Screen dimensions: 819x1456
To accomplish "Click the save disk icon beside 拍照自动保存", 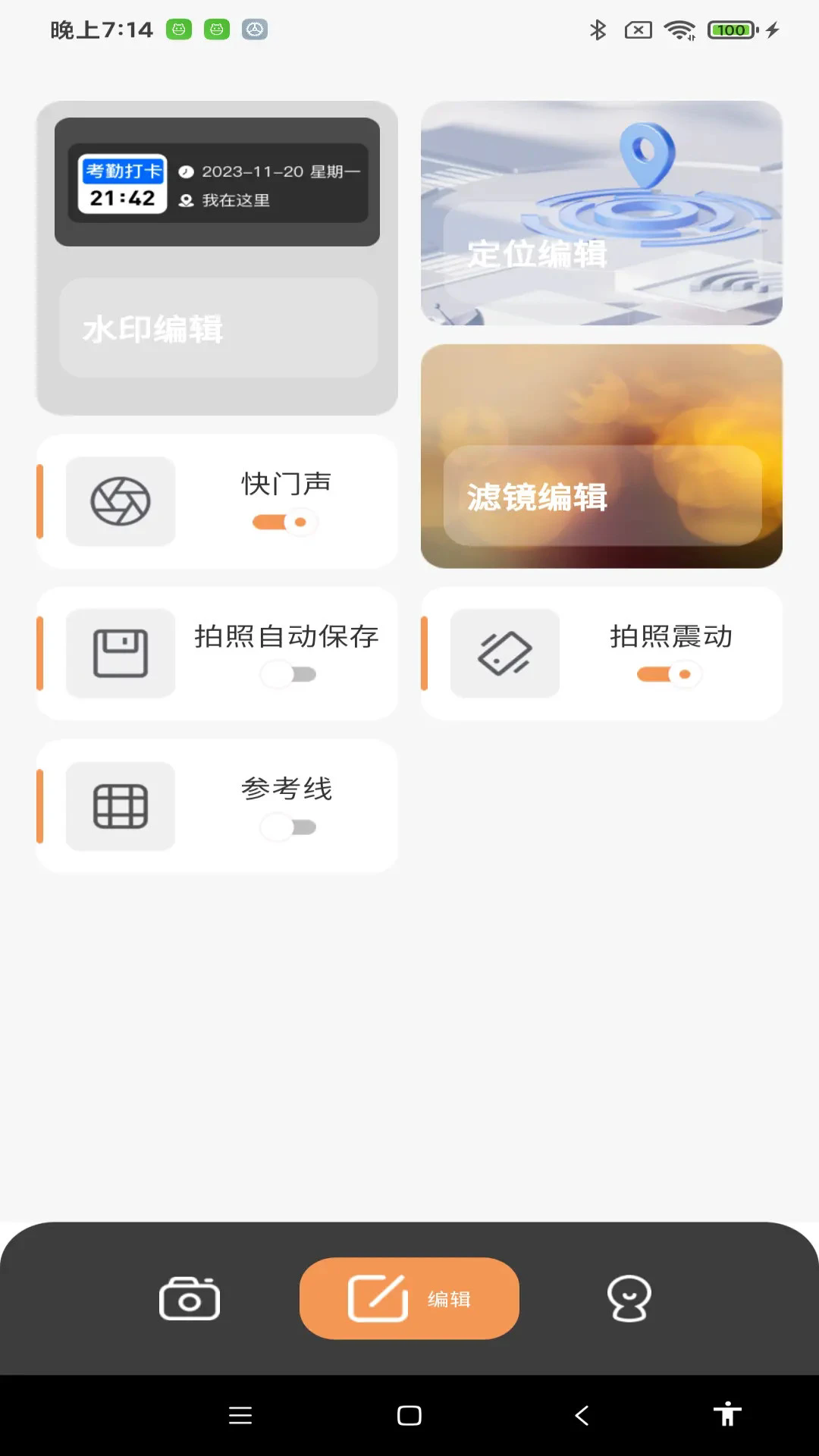I will (x=121, y=654).
